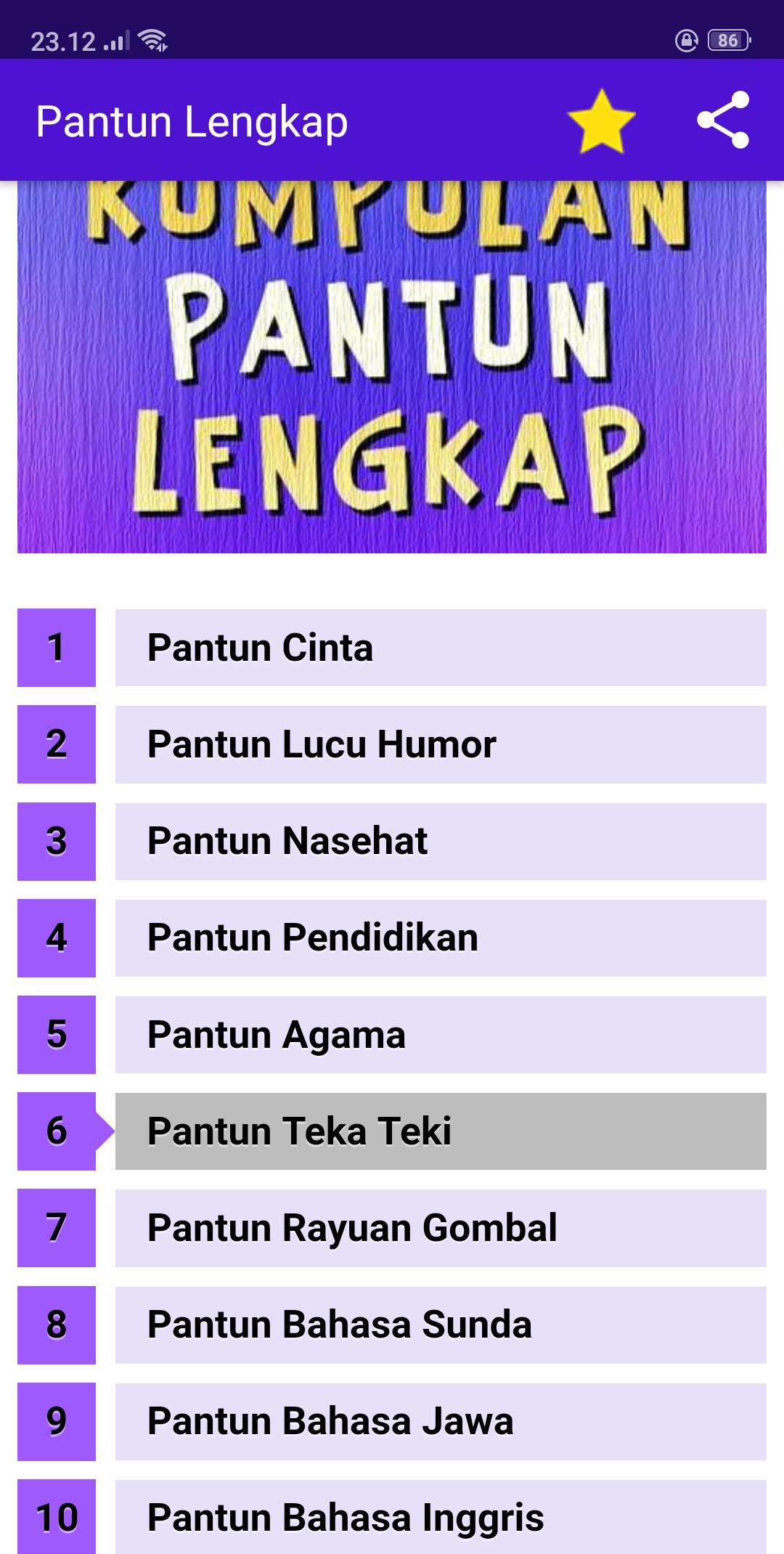This screenshot has width=784, height=1554.
Task: Select Pantun Lucu Humor
Action: click(x=441, y=744)
